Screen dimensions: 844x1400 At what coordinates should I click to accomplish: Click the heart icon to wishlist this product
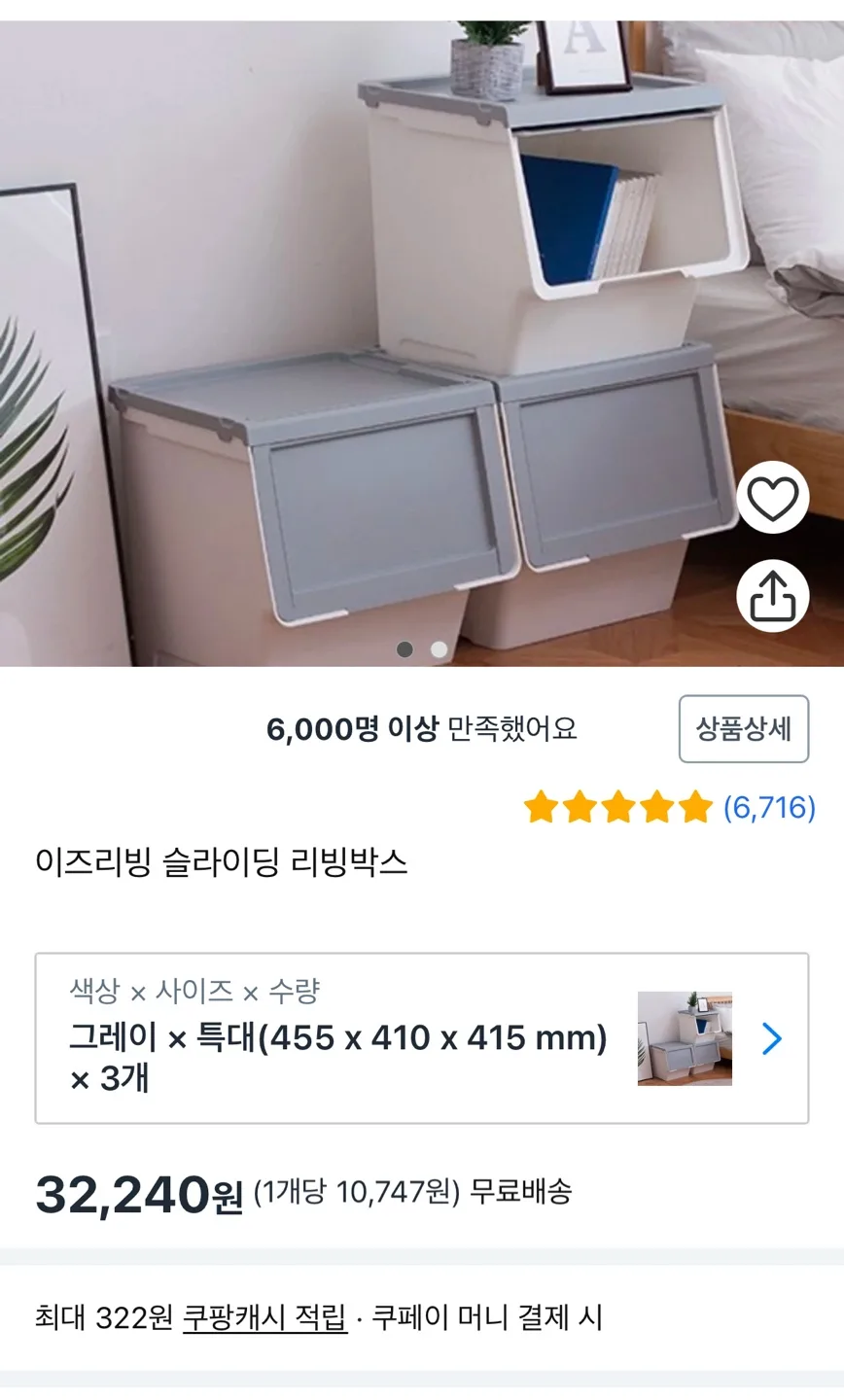tap(772, 497)
